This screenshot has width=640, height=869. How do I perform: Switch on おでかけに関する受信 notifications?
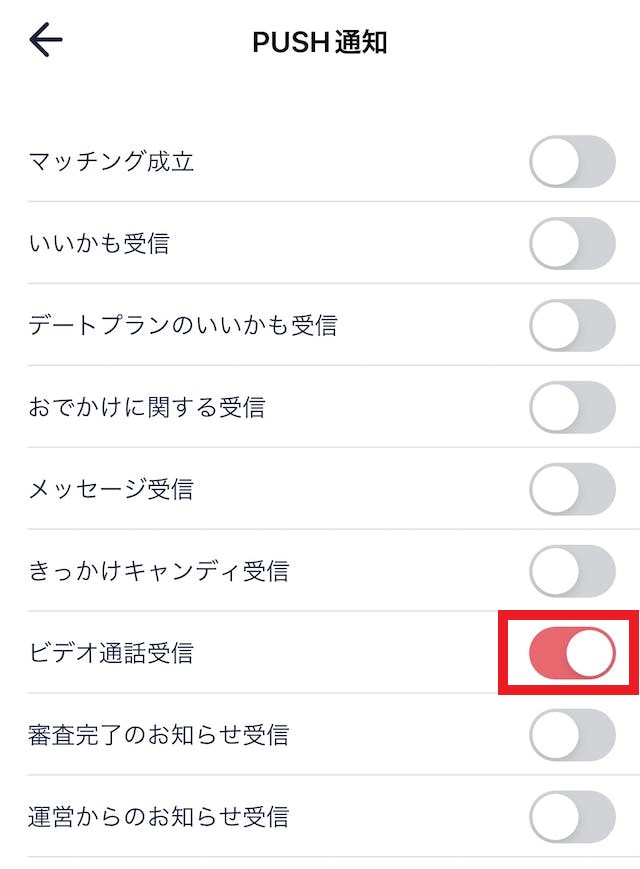click(x=572, y=408)
